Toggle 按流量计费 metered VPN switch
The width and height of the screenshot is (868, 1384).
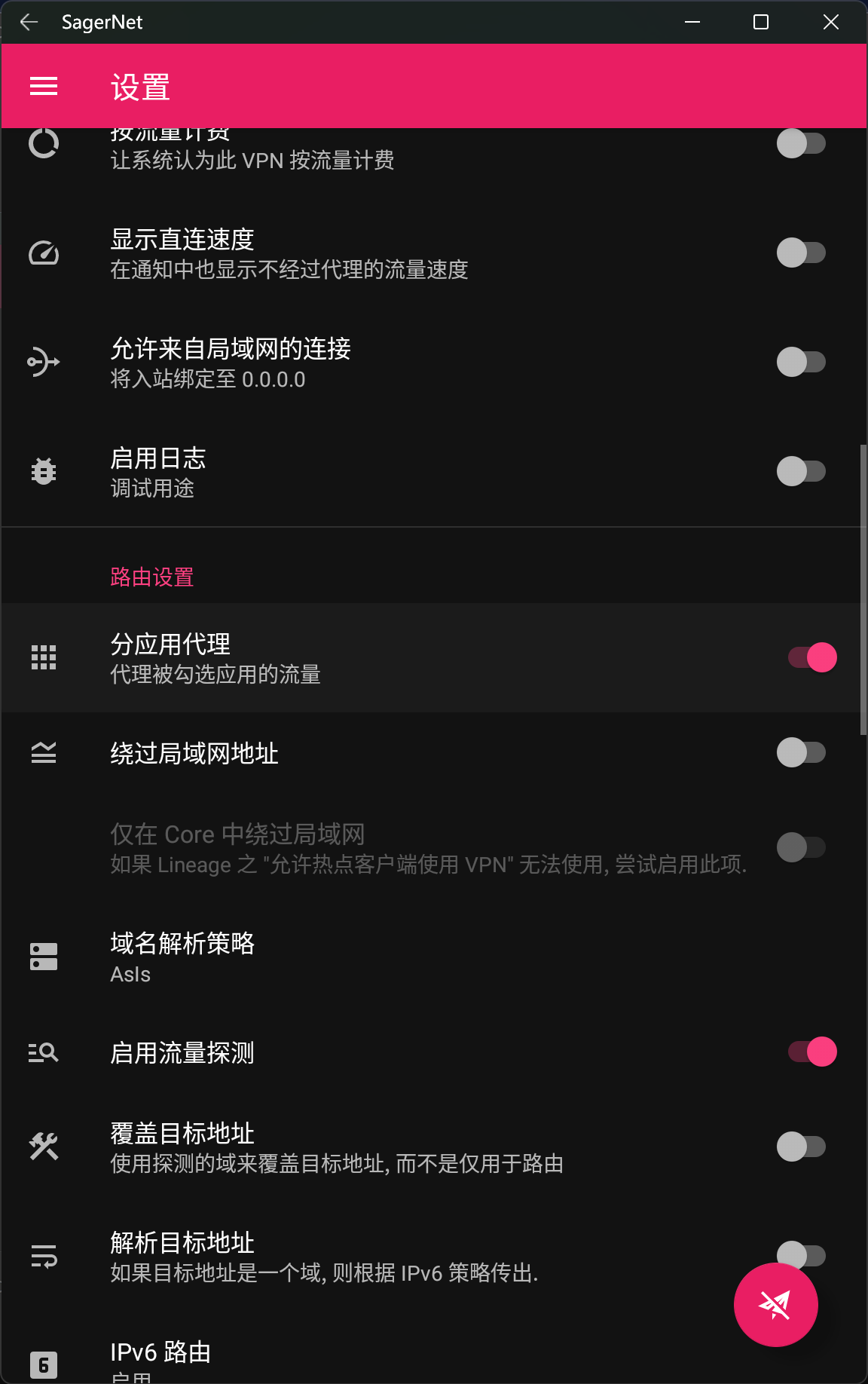pyautogui.click(x=801, y=143)
